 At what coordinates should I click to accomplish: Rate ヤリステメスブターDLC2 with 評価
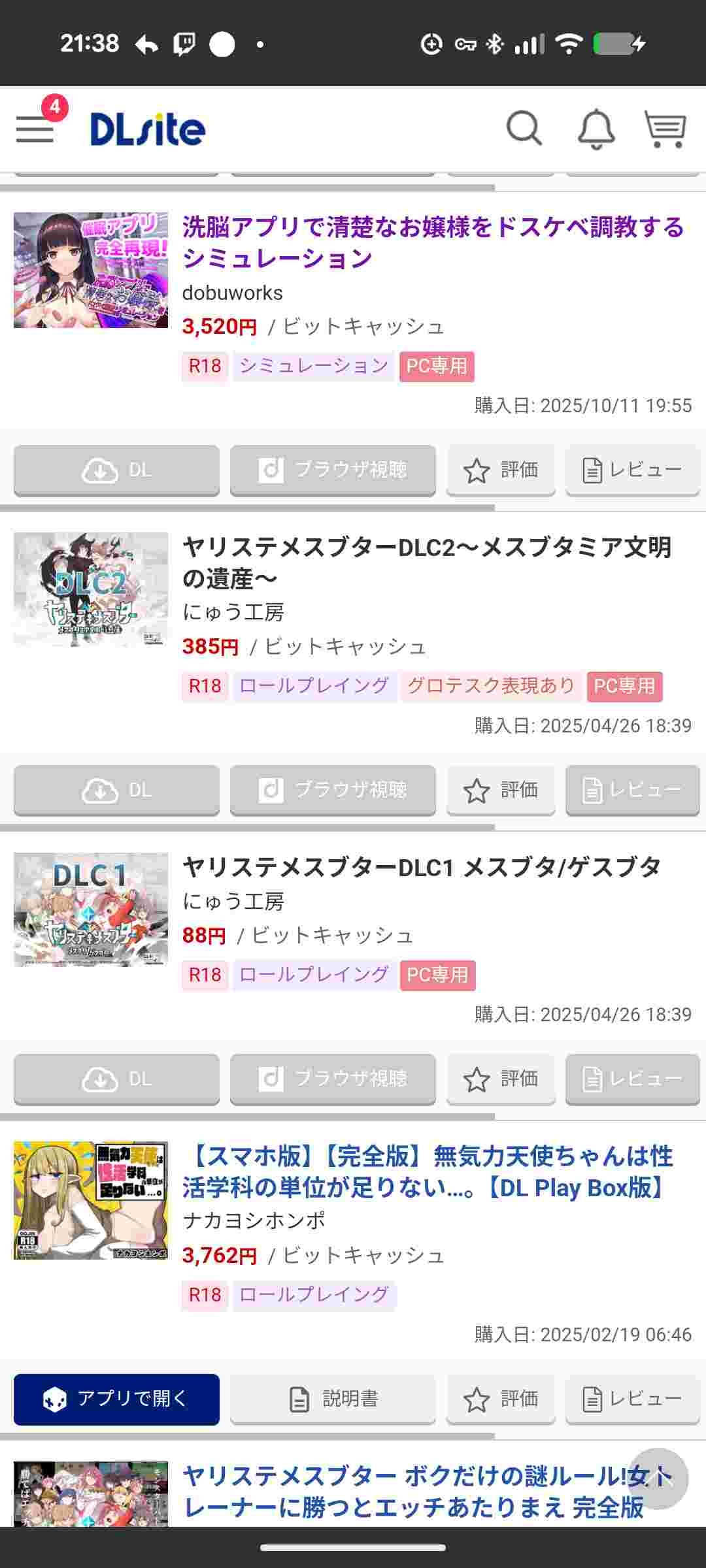pyautogui.click(x=501, y=791)
